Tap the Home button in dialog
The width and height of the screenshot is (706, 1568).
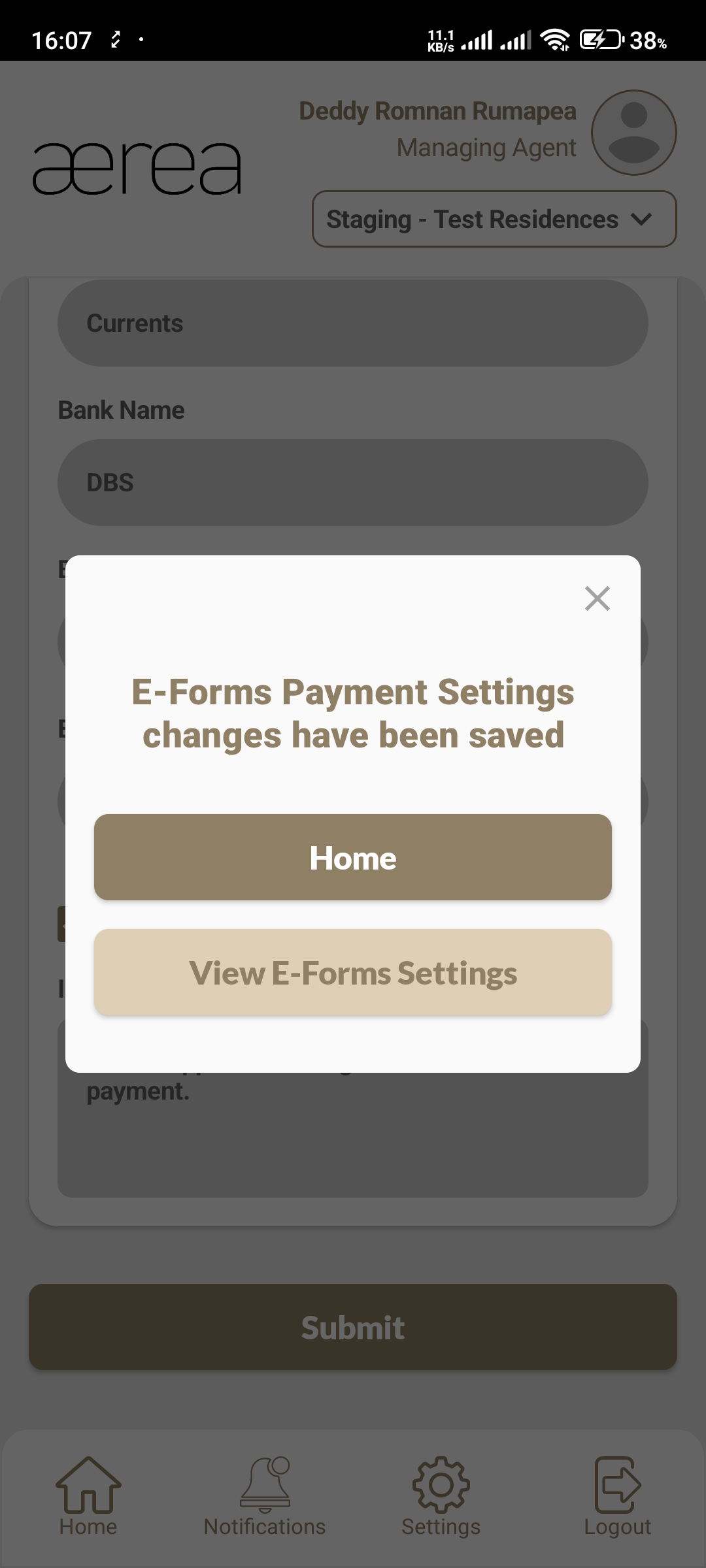[353, 857]
